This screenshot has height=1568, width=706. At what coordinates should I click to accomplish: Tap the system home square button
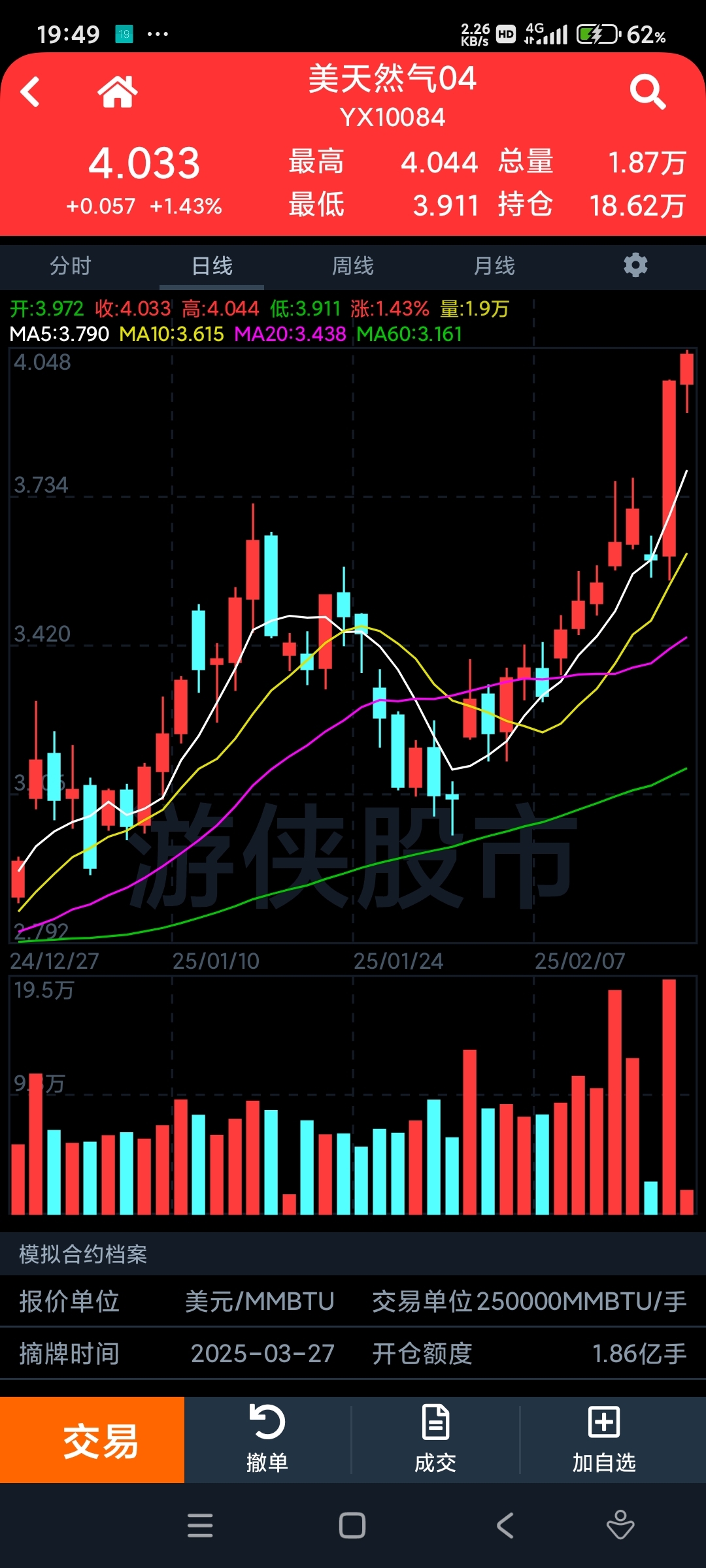pos(352,1526)
